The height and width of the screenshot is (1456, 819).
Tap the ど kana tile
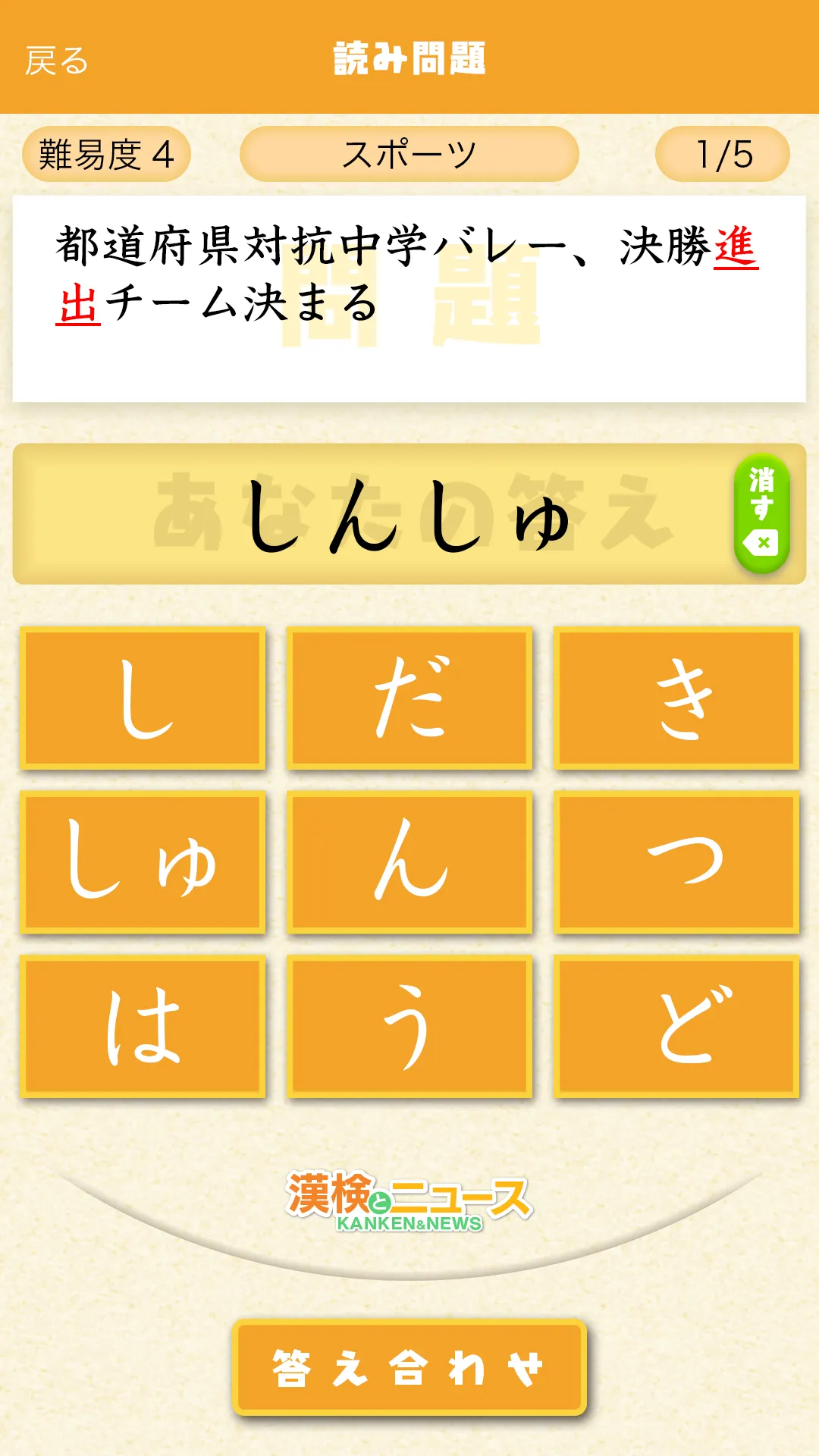pyautogui.click(x=676, y=1026)
